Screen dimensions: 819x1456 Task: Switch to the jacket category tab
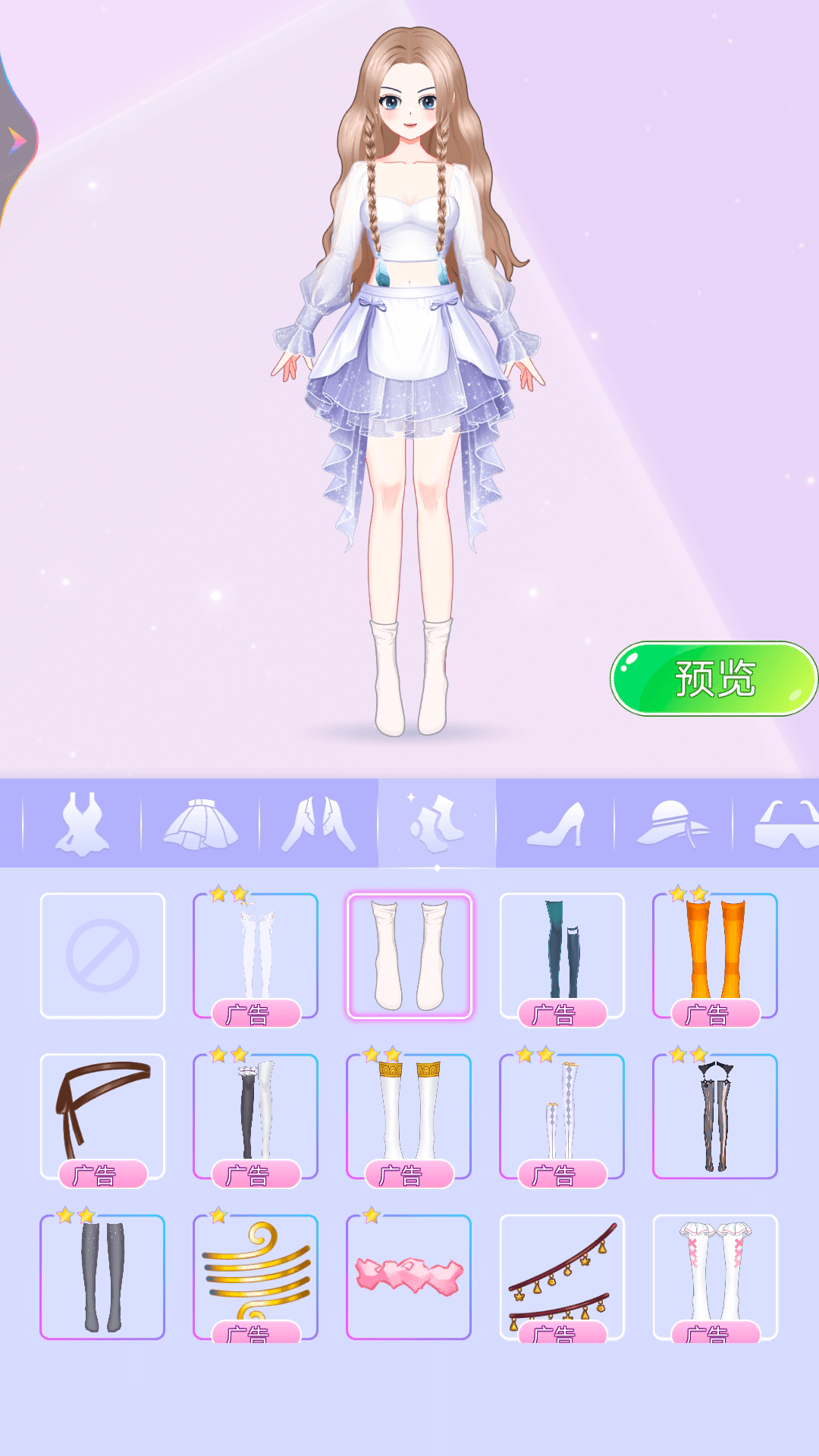click(x=318, y=824)
